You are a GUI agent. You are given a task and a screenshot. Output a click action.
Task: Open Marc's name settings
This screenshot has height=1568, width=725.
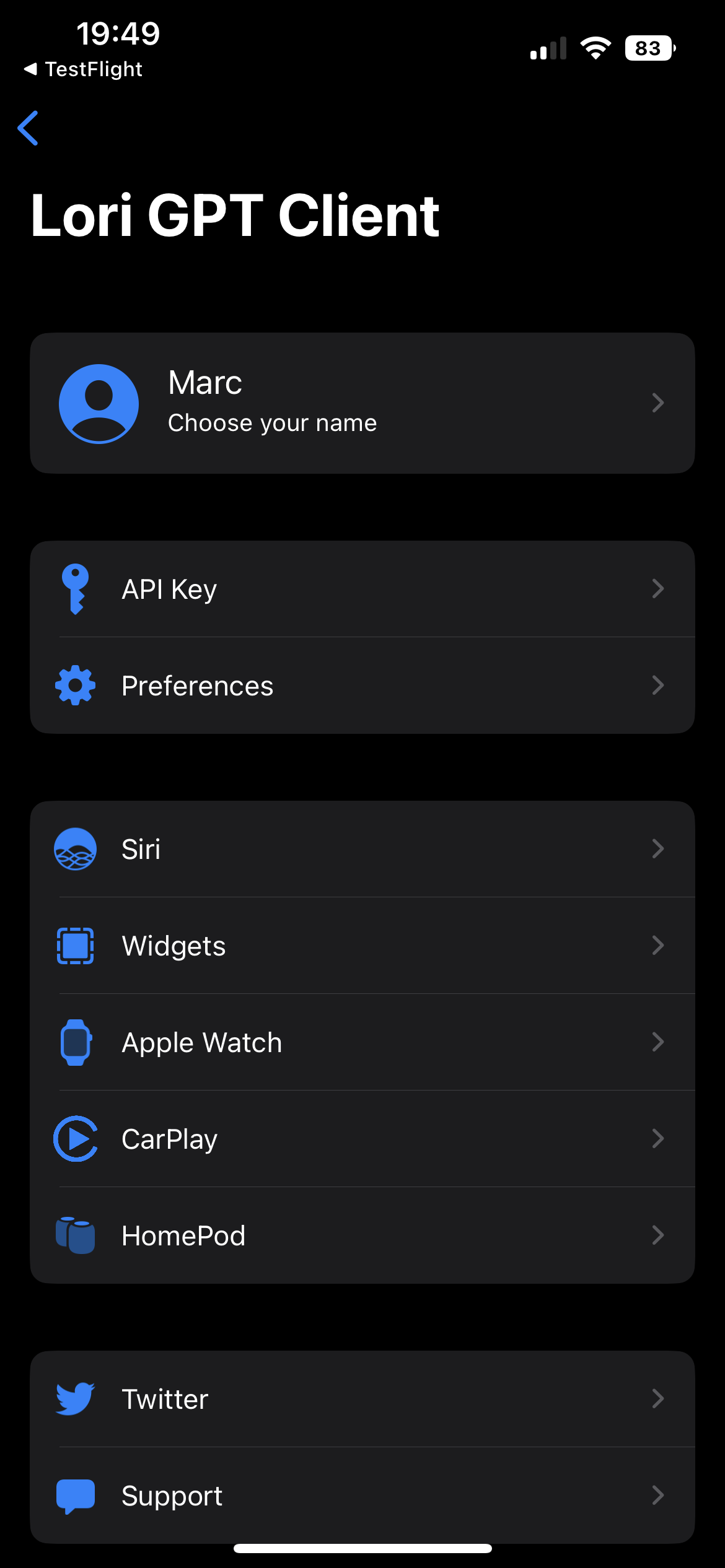(362, 403)
